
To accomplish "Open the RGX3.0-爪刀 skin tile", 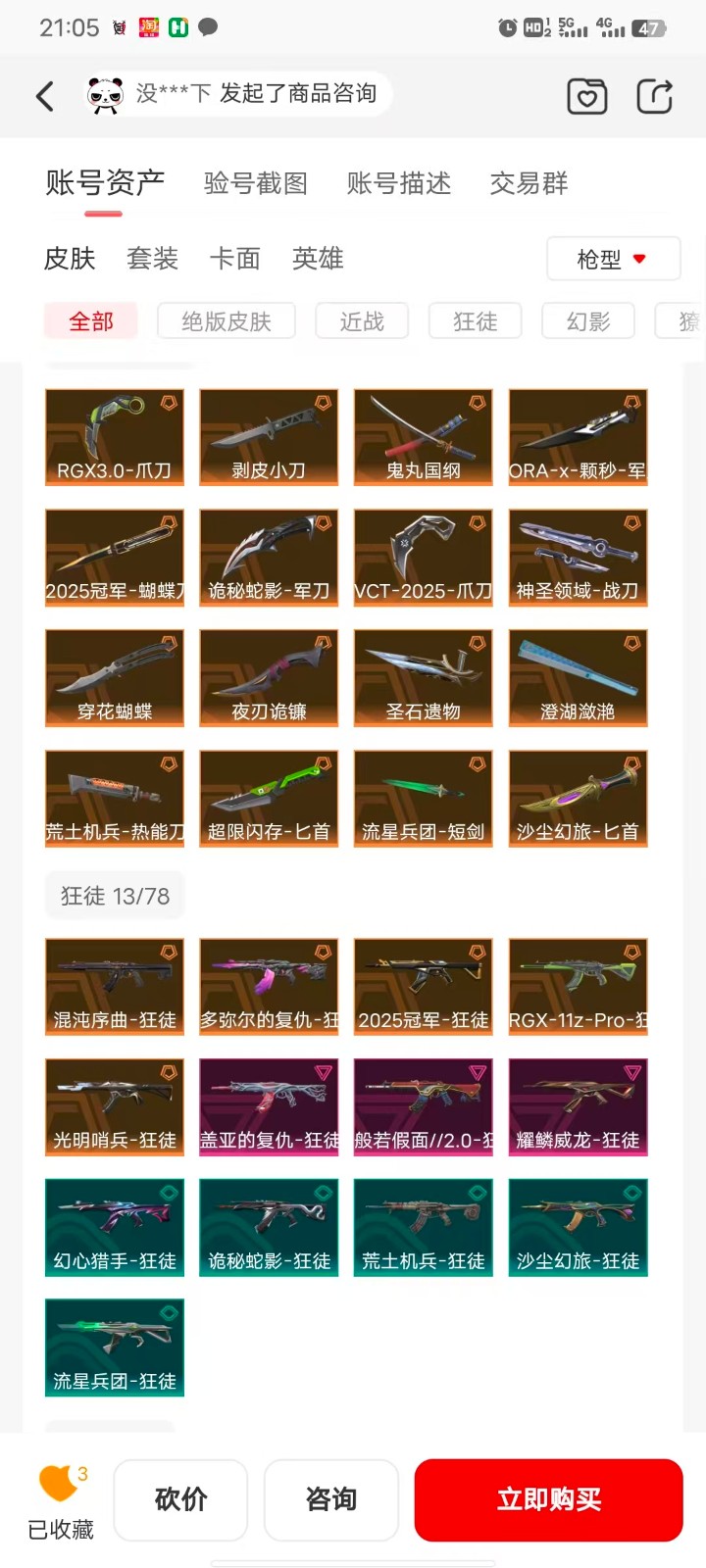I will click(x=115, y=437).
